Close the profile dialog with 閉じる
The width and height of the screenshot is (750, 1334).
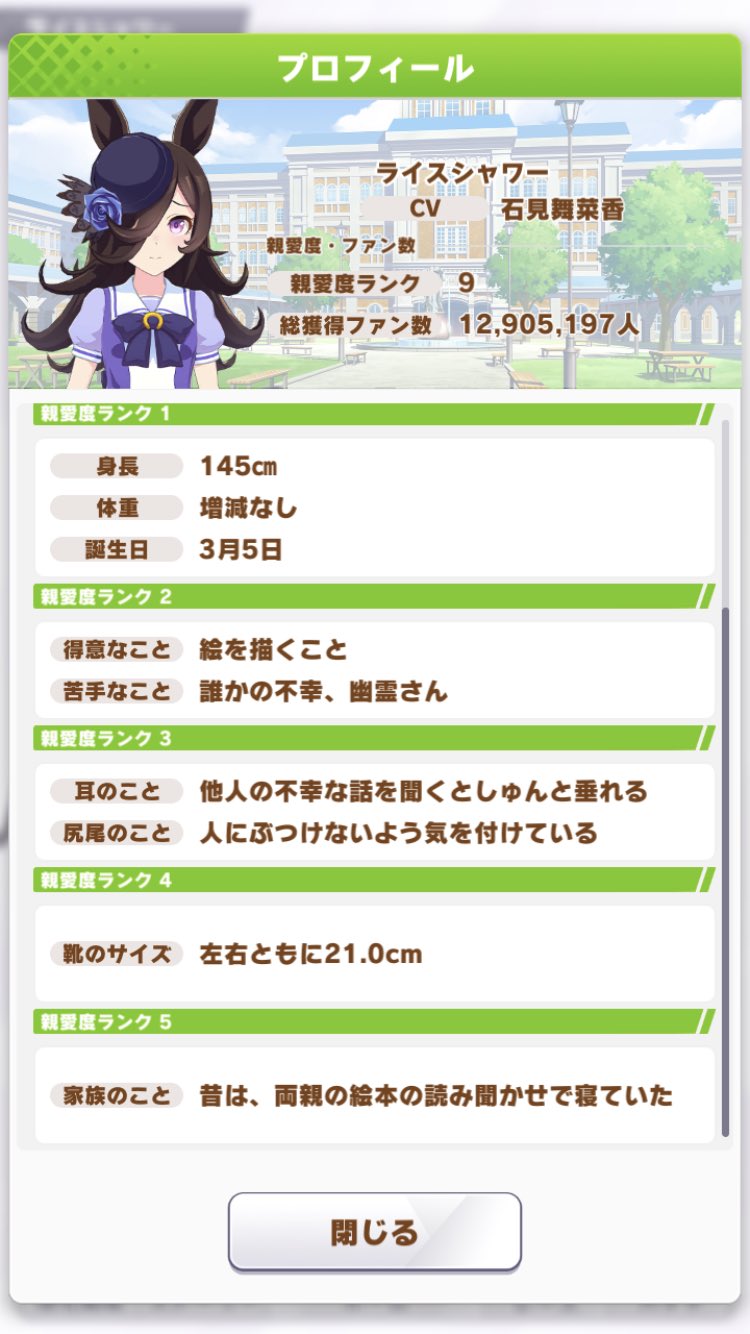(x=374, y=1231)
